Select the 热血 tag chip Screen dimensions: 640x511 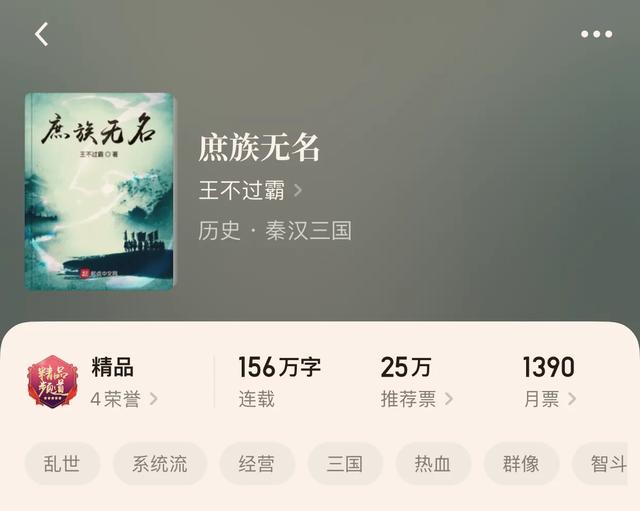[432, 464]
